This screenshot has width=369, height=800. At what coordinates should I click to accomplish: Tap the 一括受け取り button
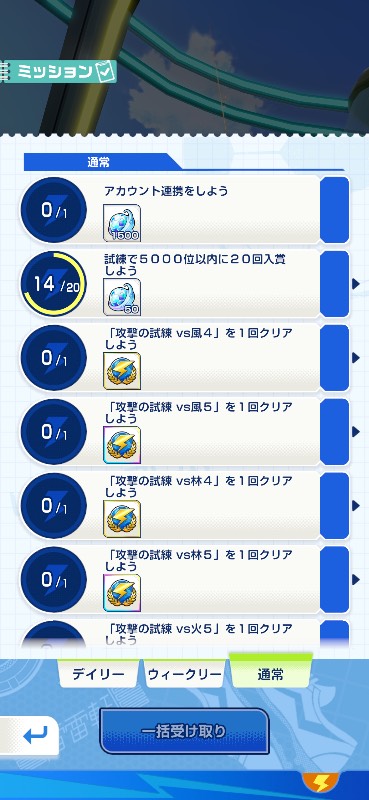pyautogui.click(x=184, y=731)
